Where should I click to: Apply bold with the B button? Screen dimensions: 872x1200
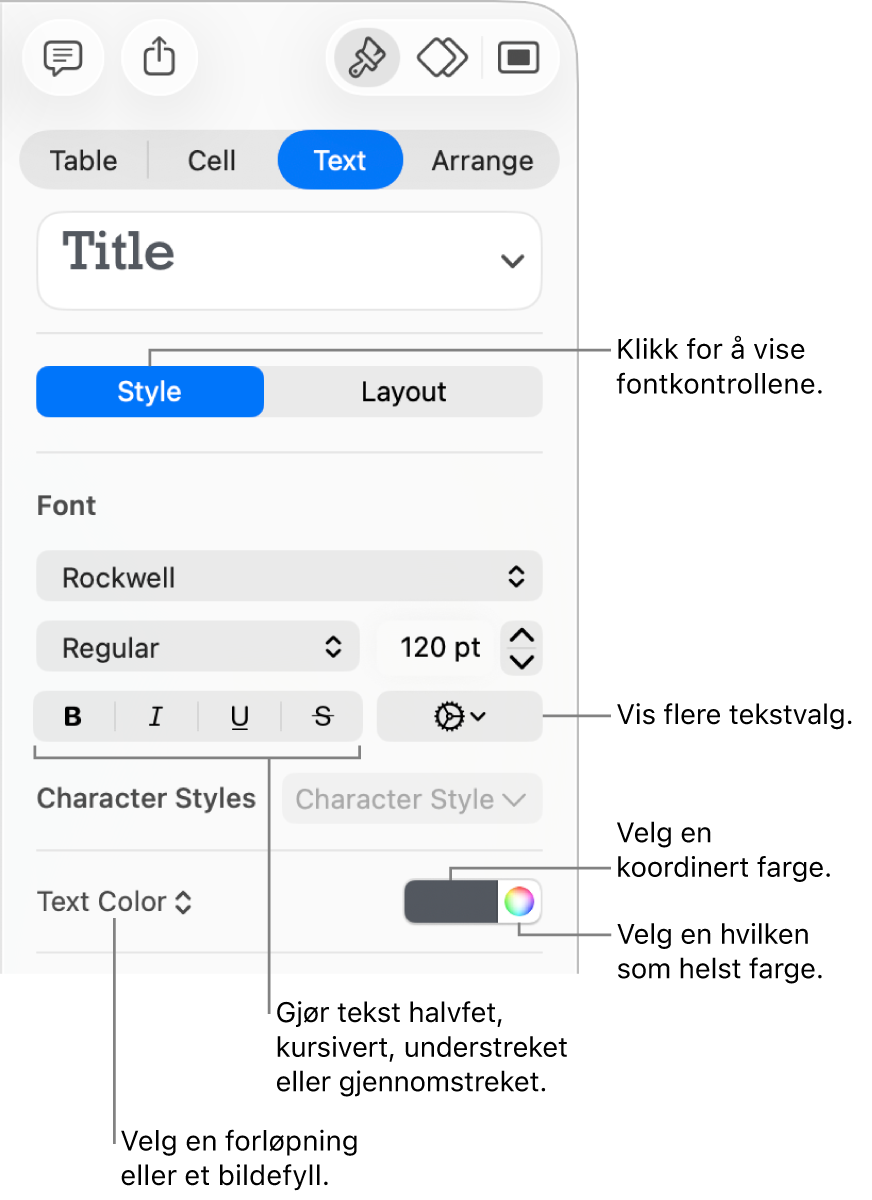click(x=73, y=716)
